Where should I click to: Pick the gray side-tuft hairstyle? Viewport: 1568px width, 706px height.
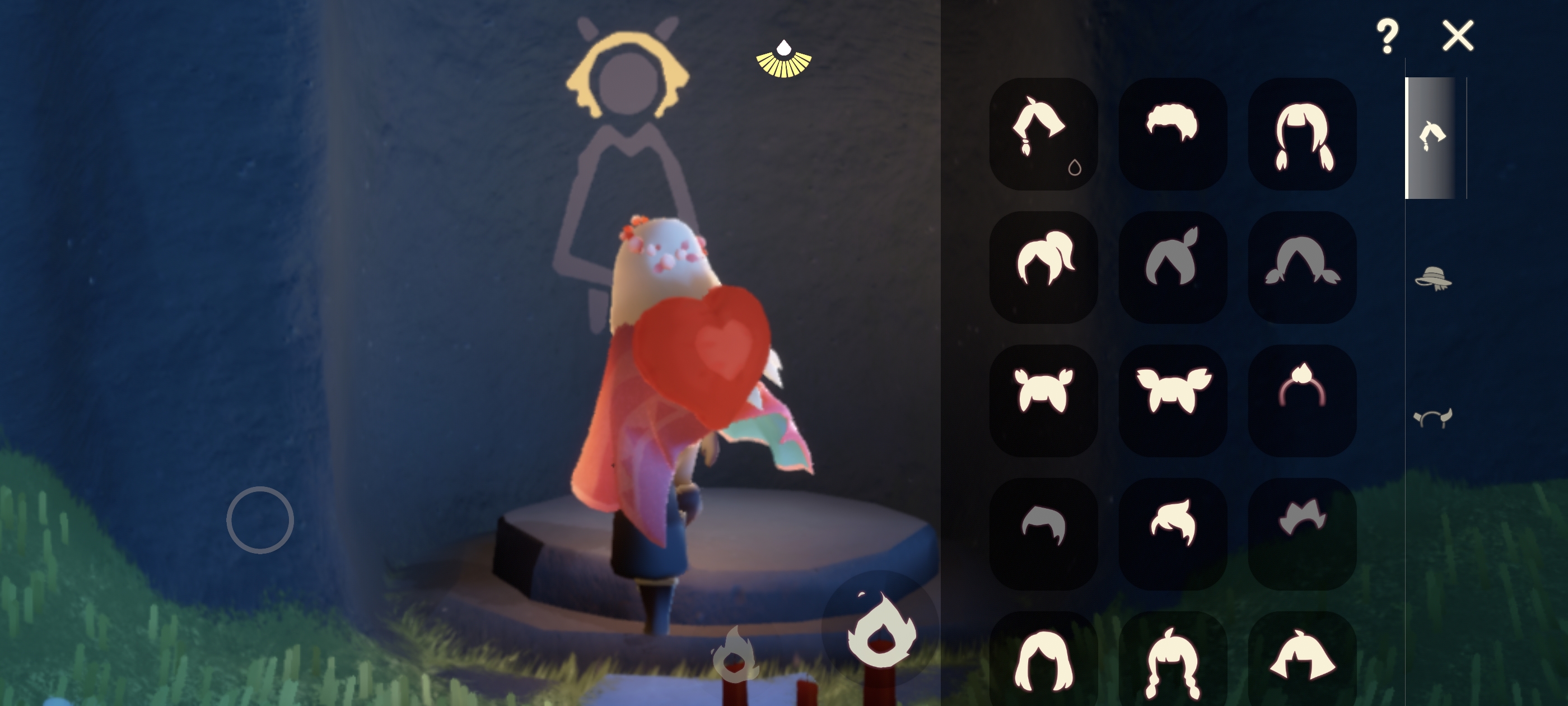1172,267
